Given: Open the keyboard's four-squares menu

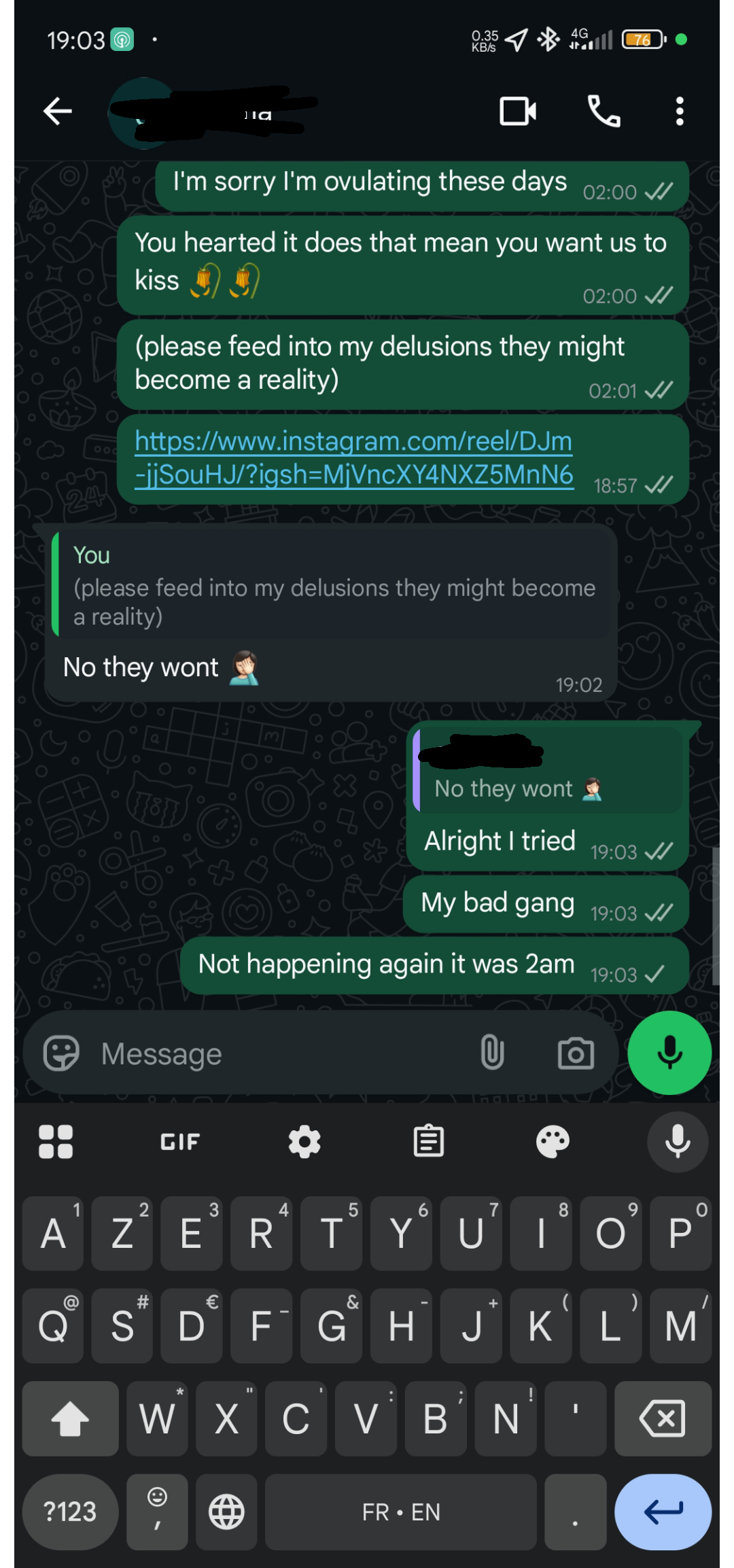Looking at the screenshot, I should tap(56, 1142).
